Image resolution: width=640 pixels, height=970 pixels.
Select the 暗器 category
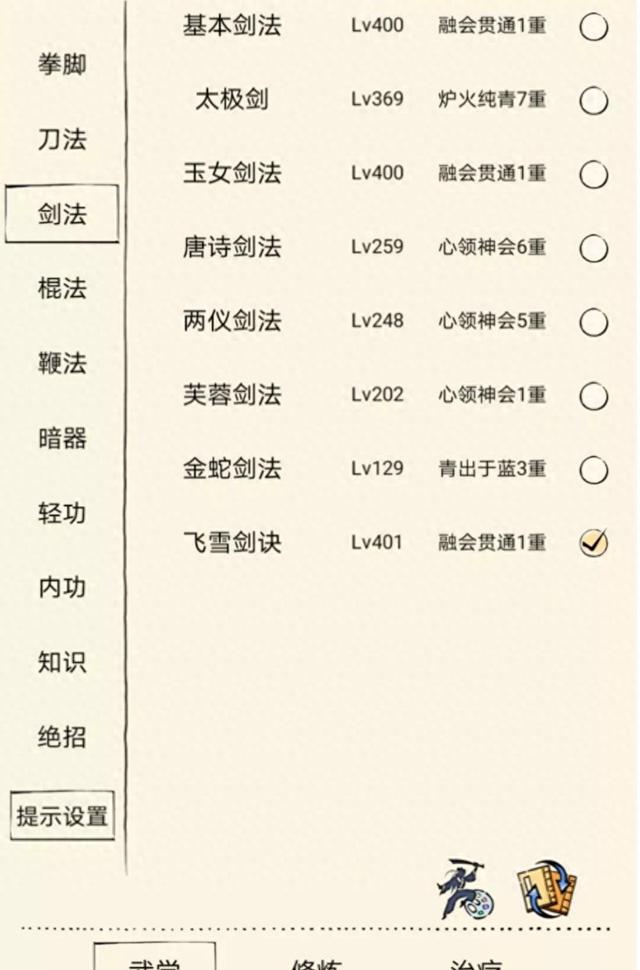[62, 438]
